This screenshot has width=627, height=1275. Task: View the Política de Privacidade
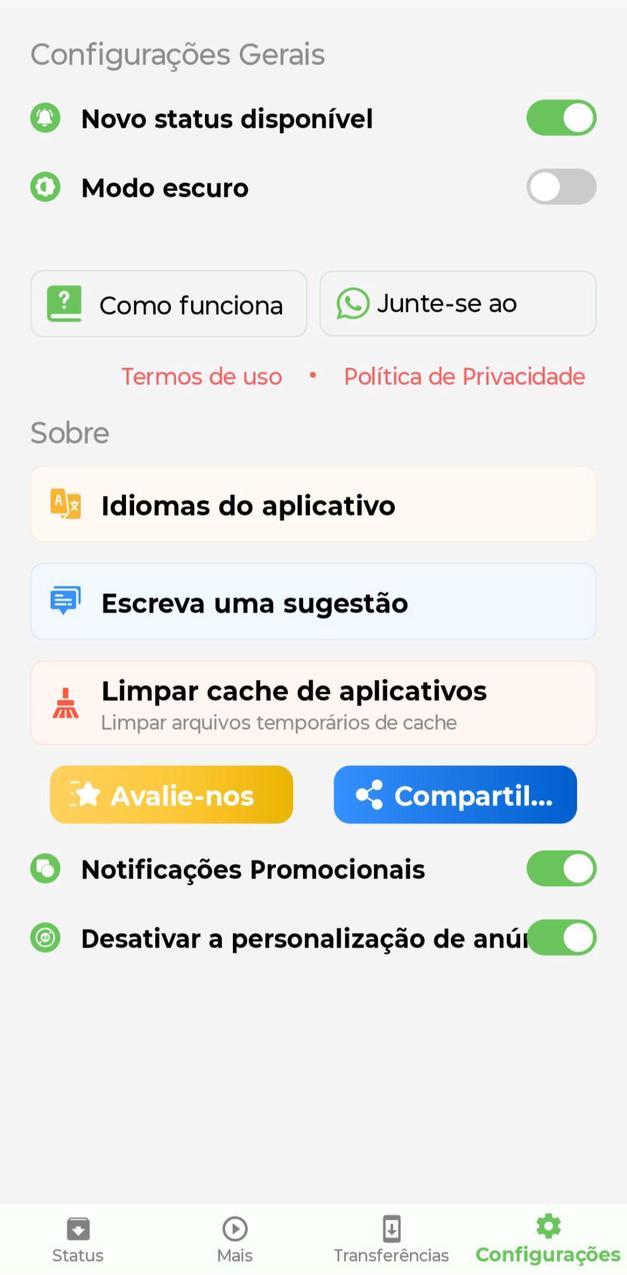pos(464,377)
